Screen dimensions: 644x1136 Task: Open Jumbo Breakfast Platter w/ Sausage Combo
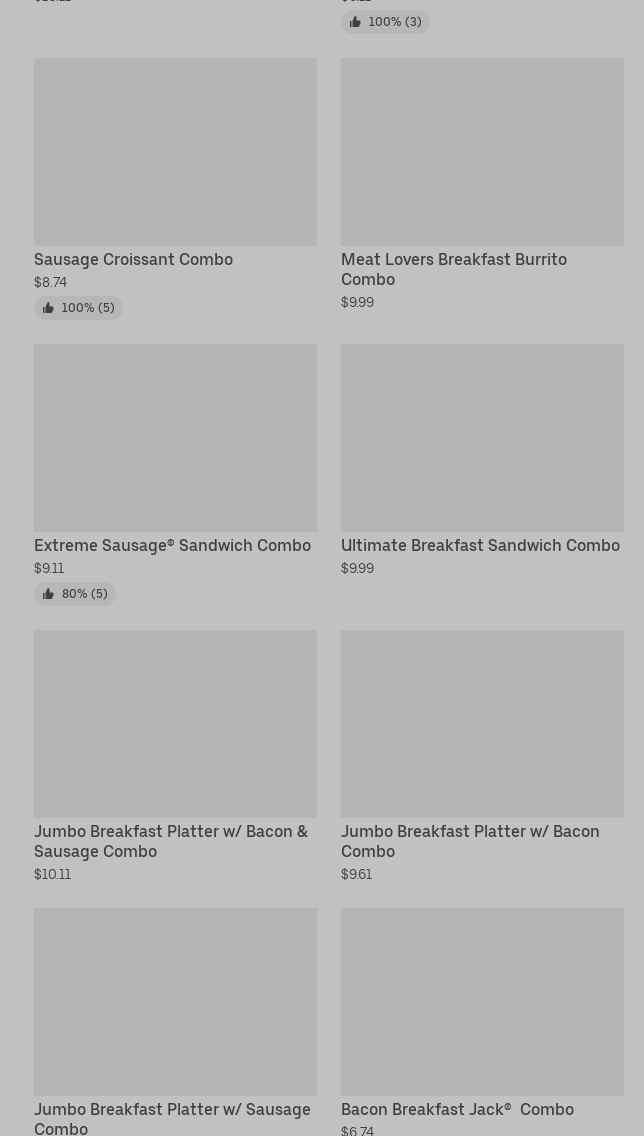pos(175,1002)
